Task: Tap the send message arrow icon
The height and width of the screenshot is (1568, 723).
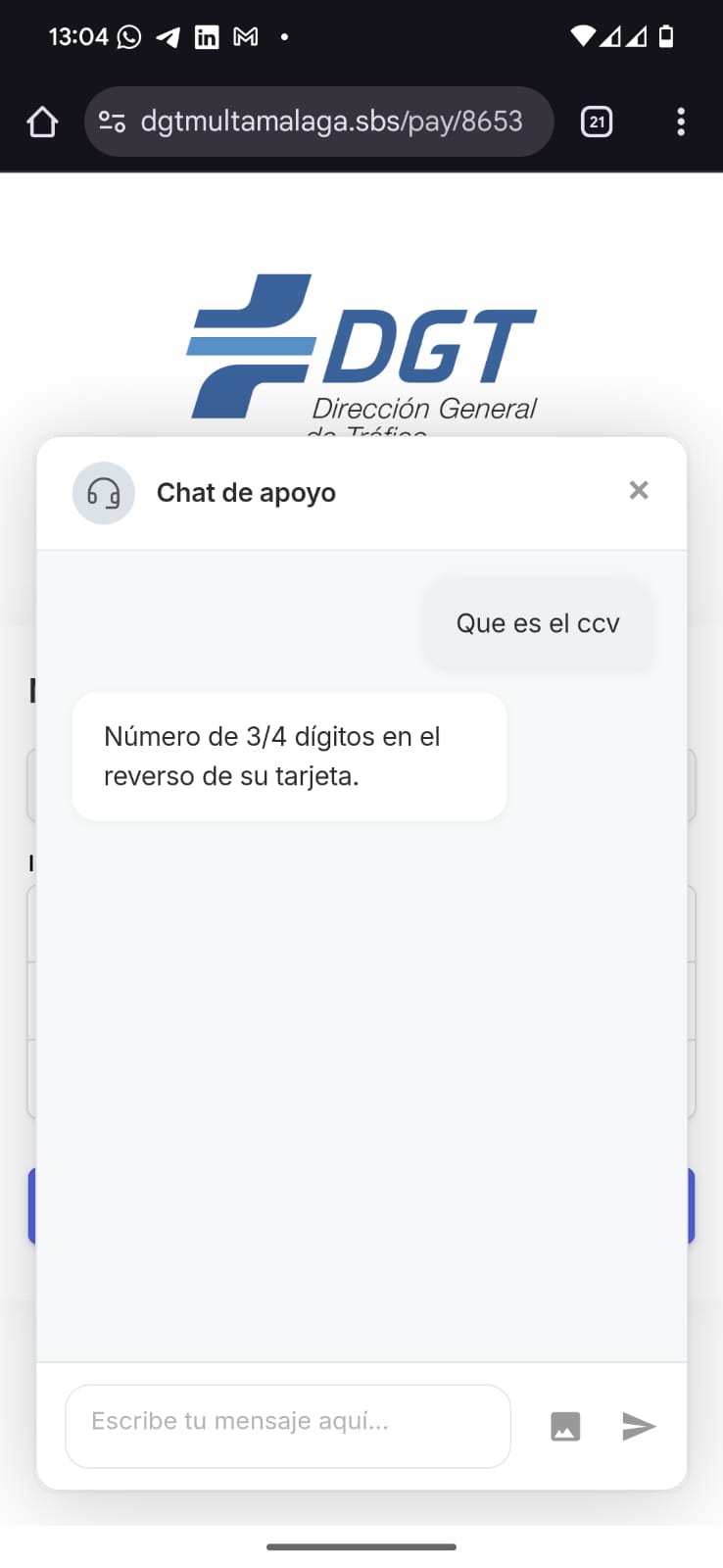Action: point(639,1426)
